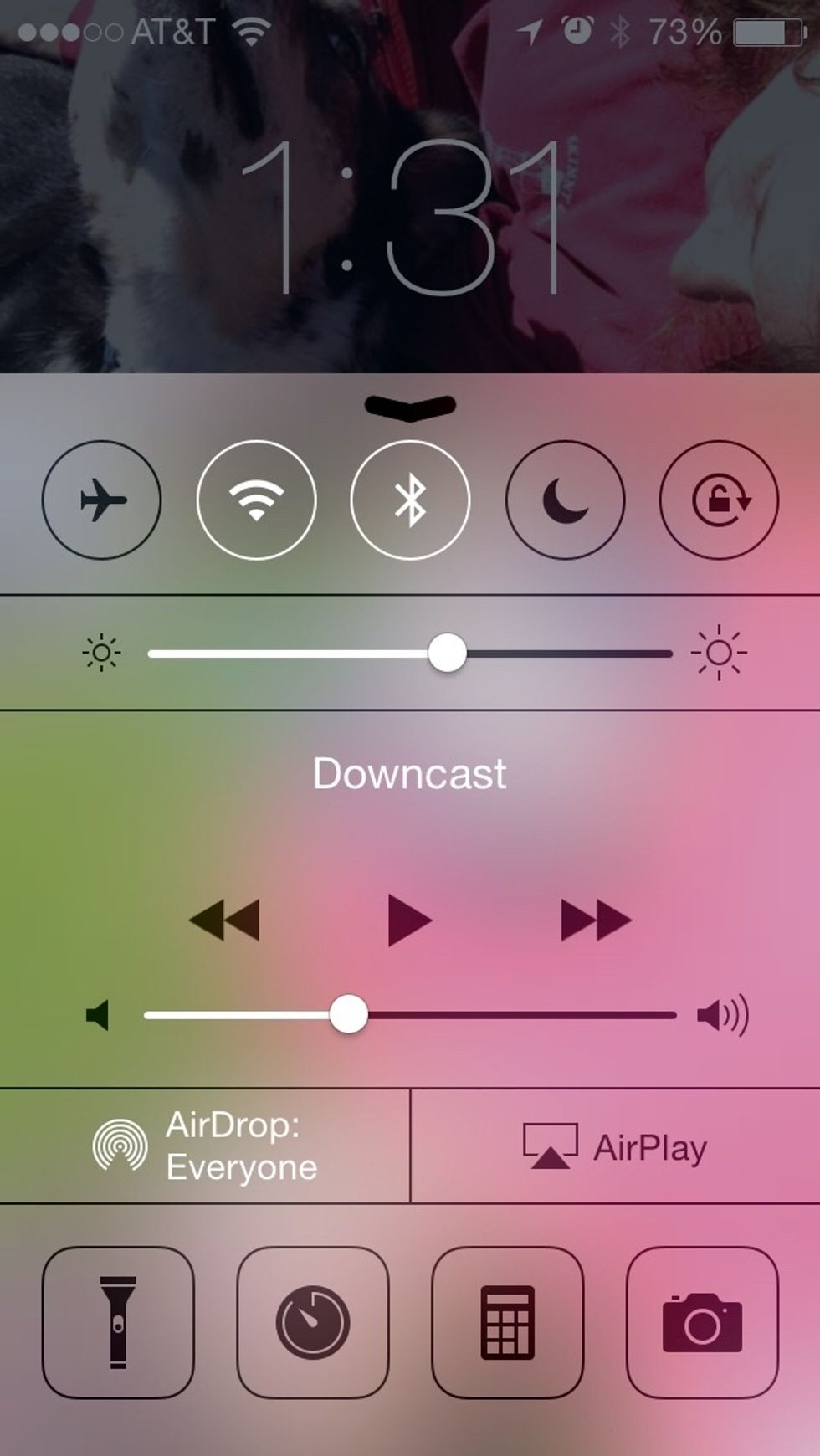820x1456 pixels.
Task: Toggle the rotation lock
Action: 719,500
